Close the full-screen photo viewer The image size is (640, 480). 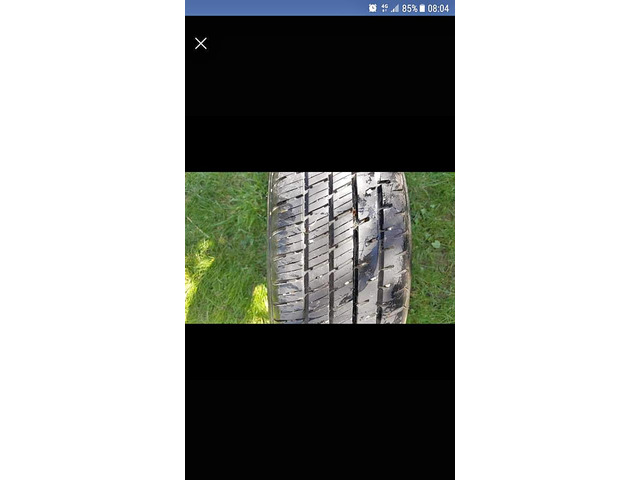coord(201,43)
